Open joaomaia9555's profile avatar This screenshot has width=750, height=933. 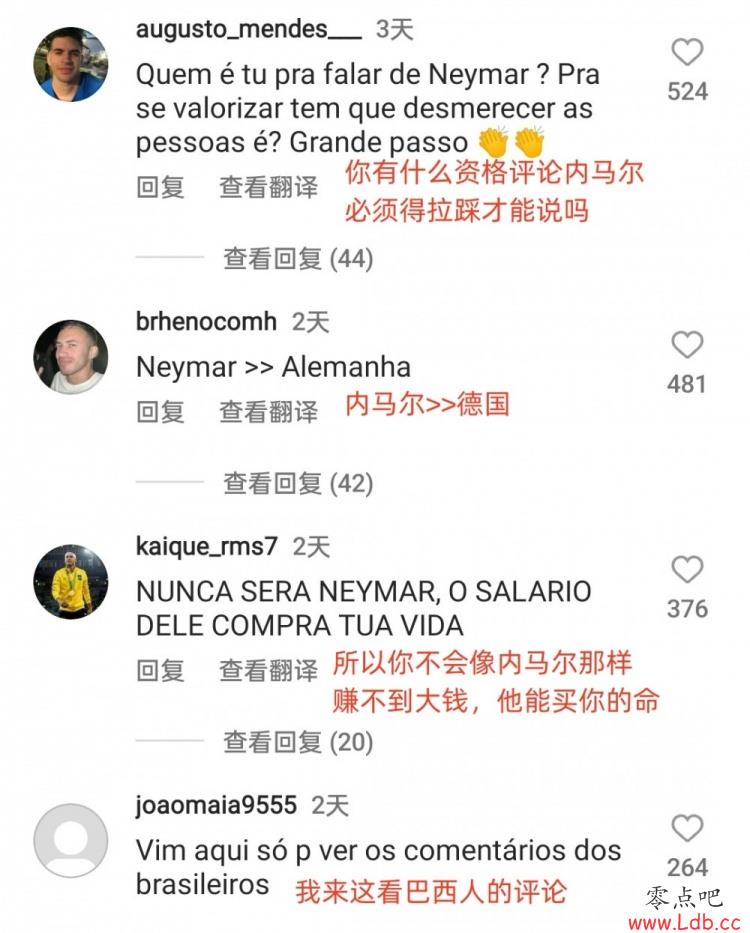pos(71,841)
